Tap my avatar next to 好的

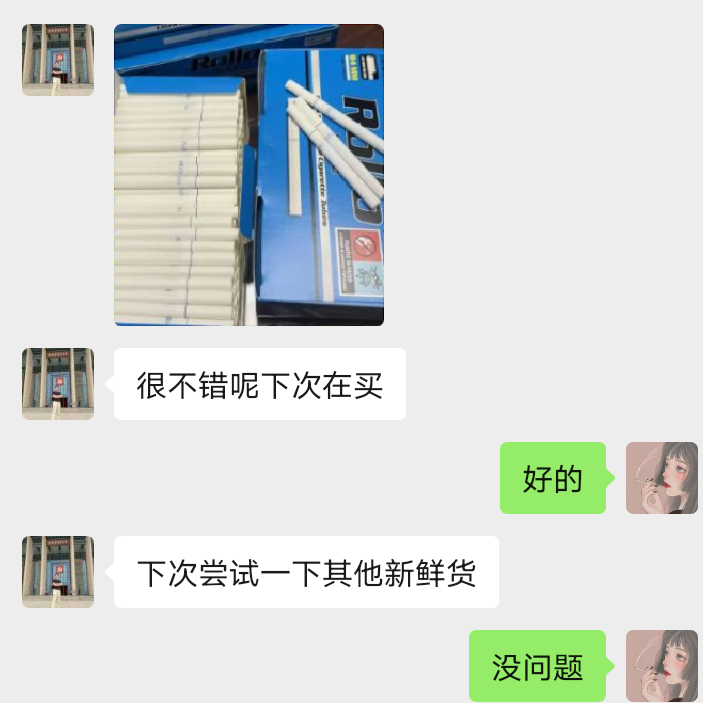[x=661, y=478]
